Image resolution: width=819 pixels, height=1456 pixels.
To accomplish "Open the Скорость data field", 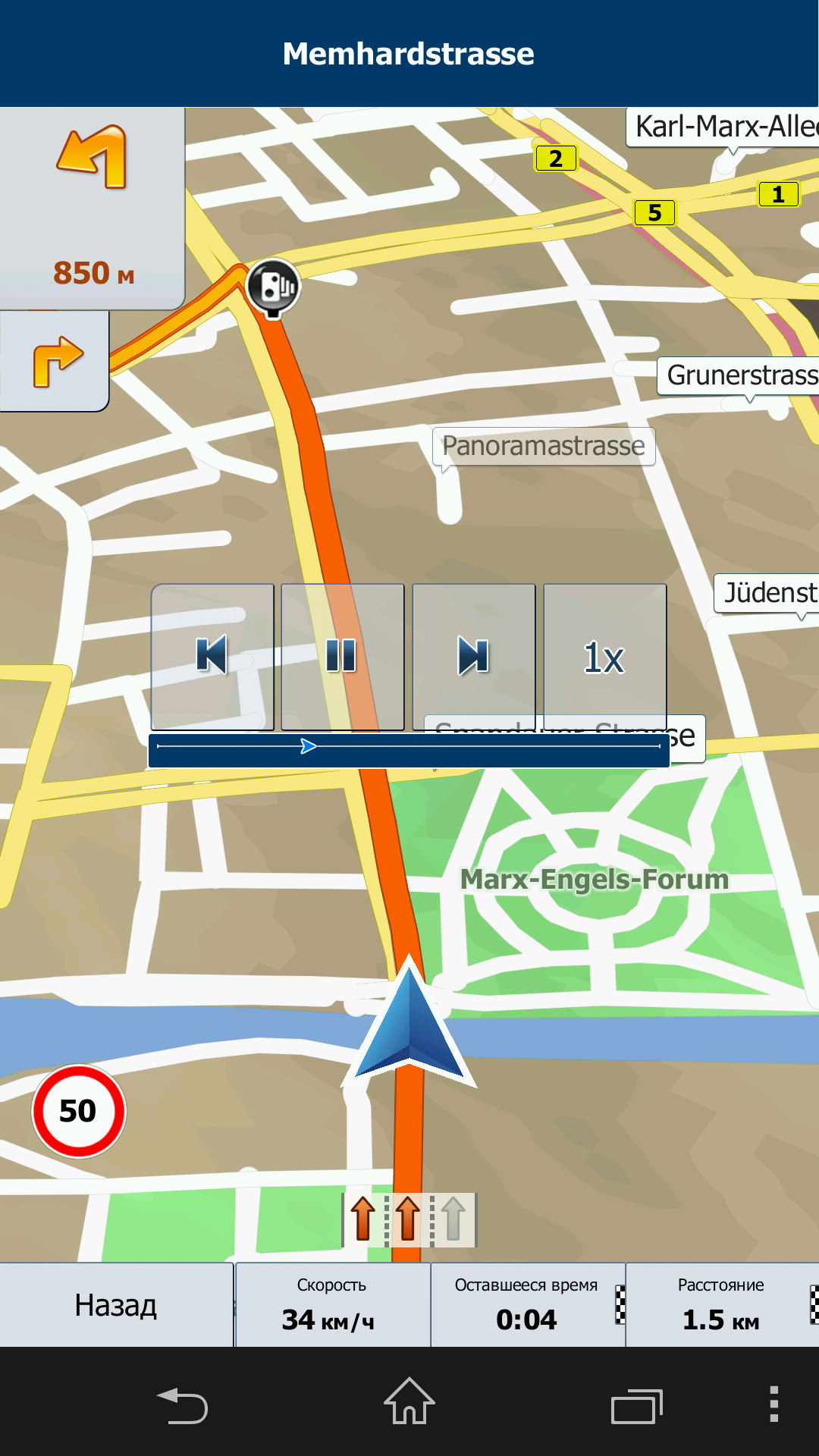I will (332, 1305).
